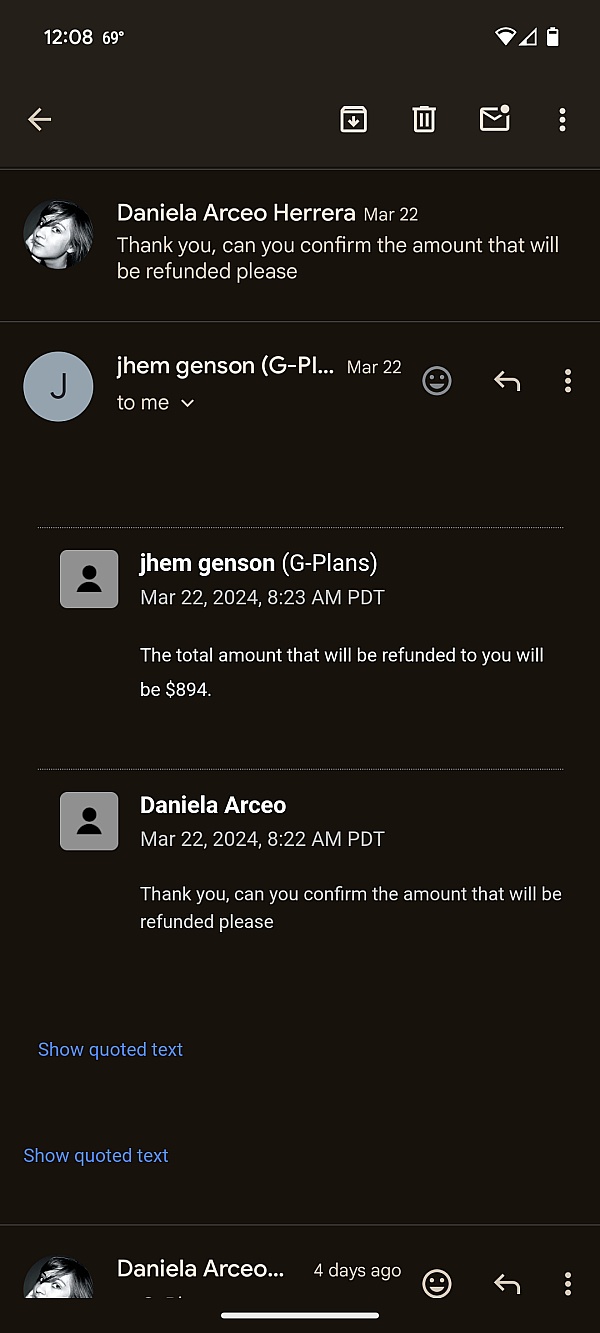Screen dimensions: 600x1333
Task: Add emoji reaction to jhem genson's message
Action: click(x=437, y=381)
